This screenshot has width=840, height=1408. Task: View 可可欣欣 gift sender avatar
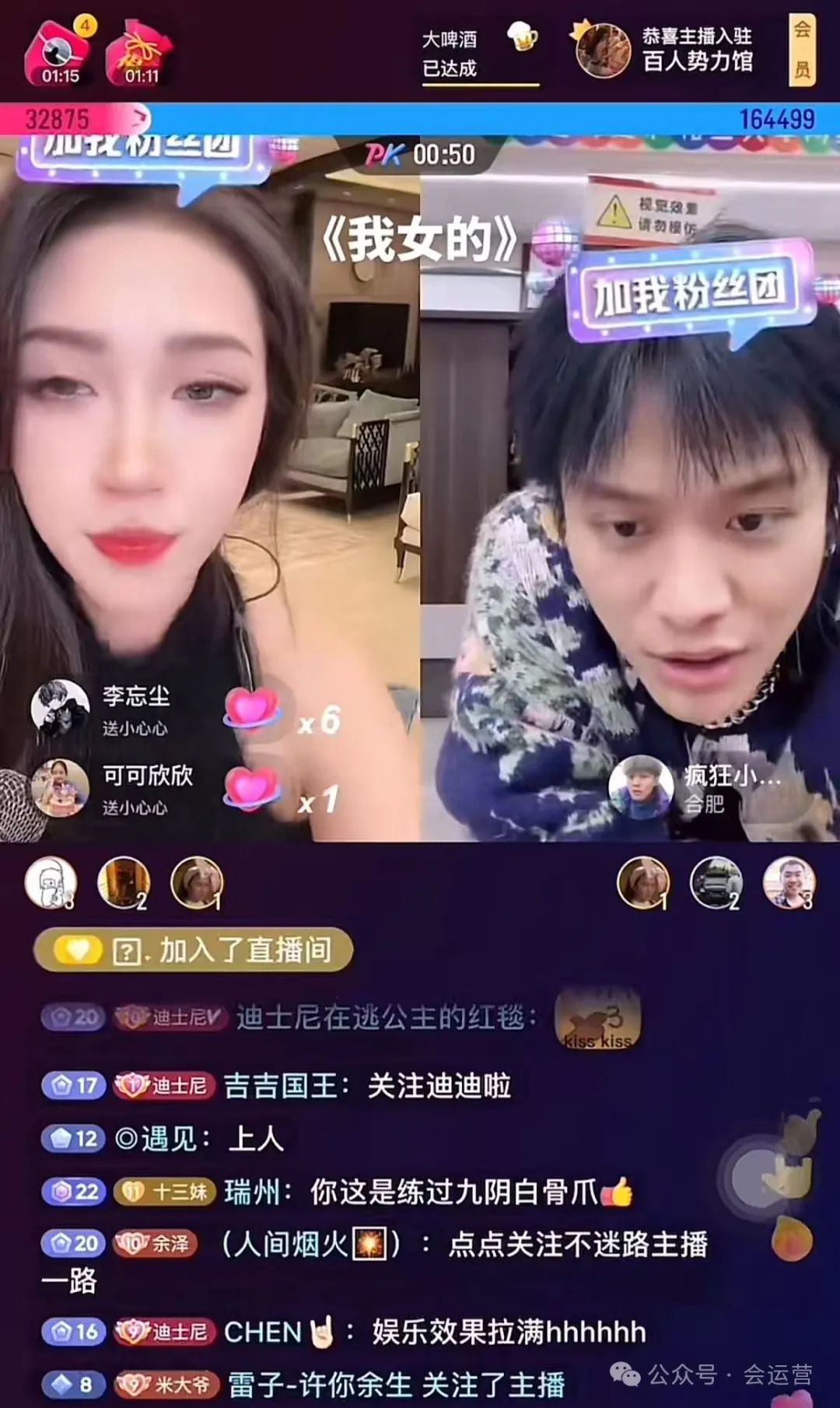[x=60, y=787]
